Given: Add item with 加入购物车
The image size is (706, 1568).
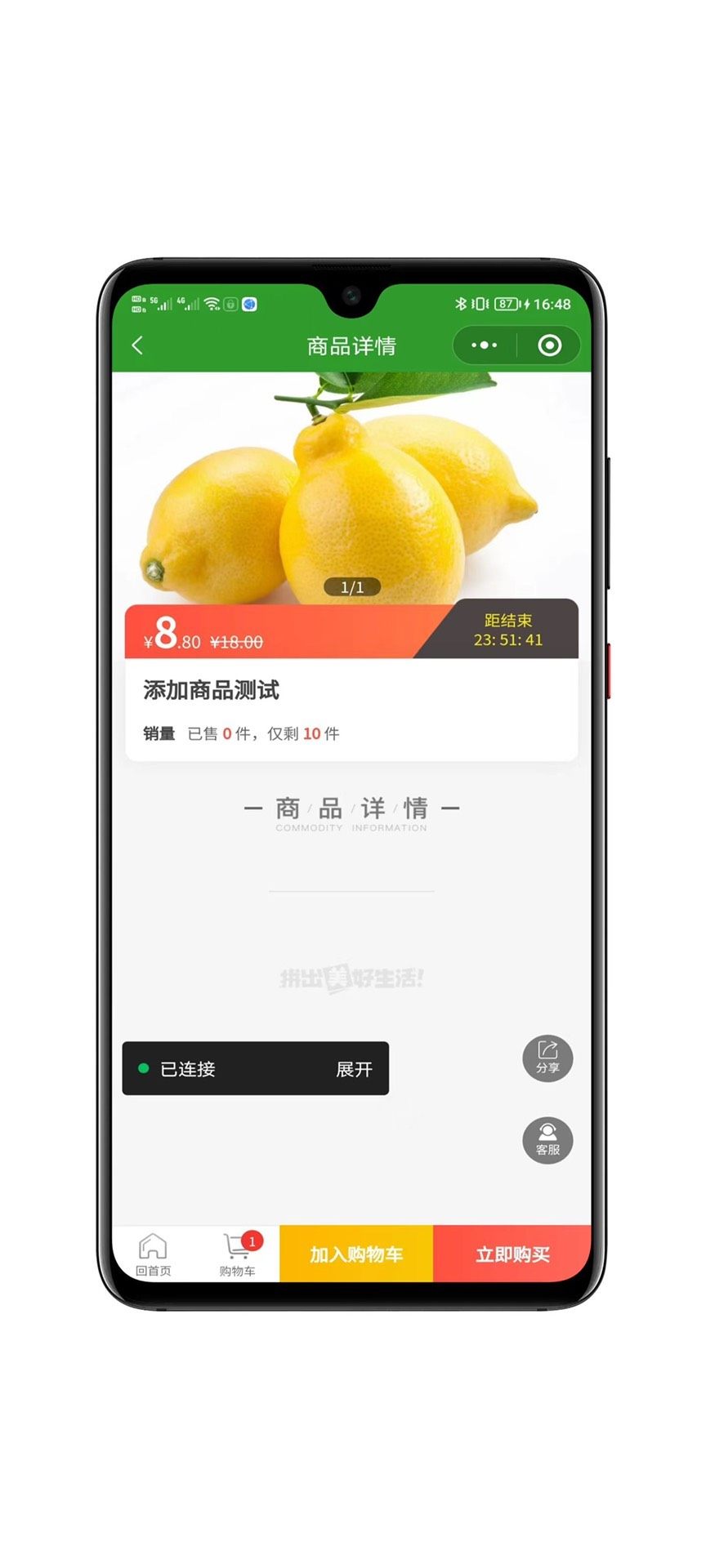Looking at the screenshot, I should tap(356, 1254).
